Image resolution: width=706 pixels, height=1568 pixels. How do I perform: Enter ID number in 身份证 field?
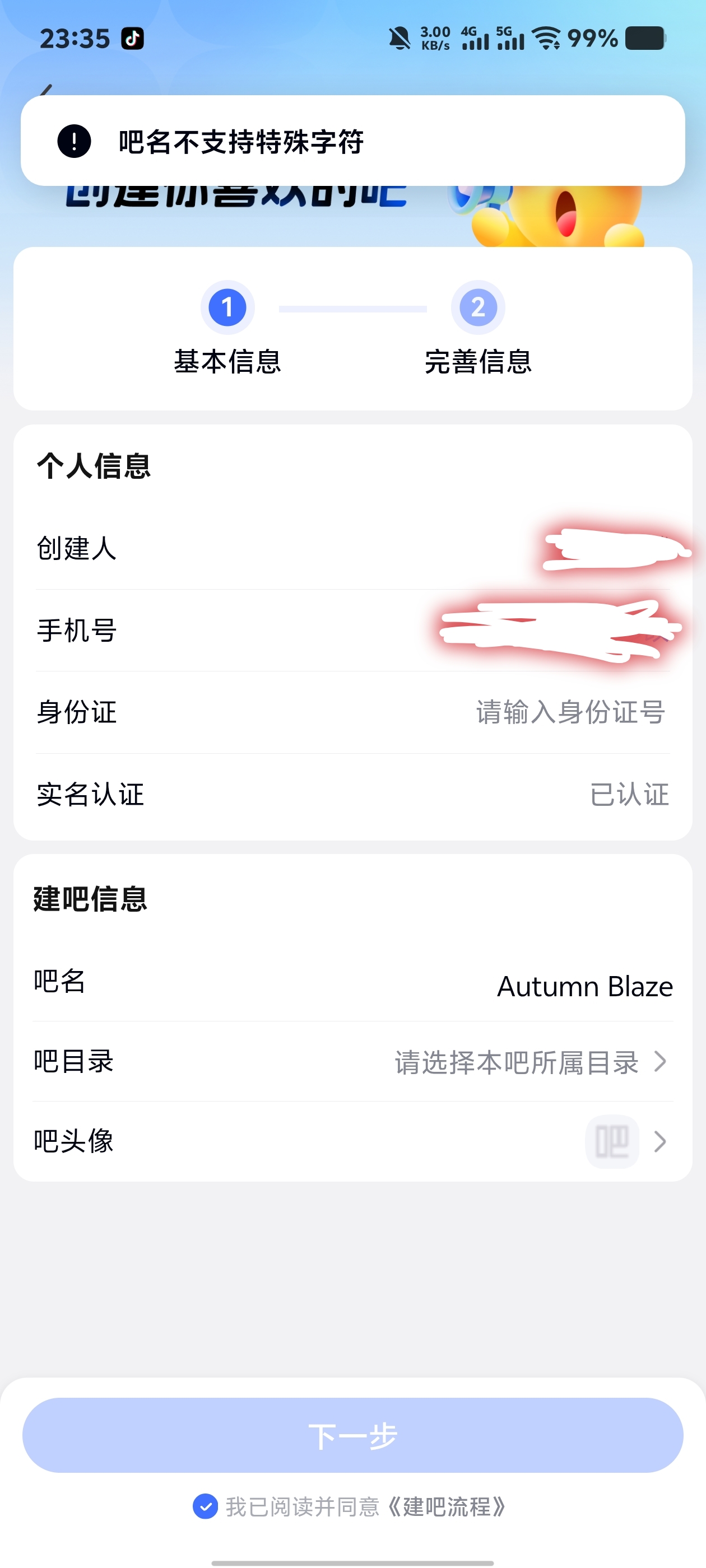coord(570,712)
